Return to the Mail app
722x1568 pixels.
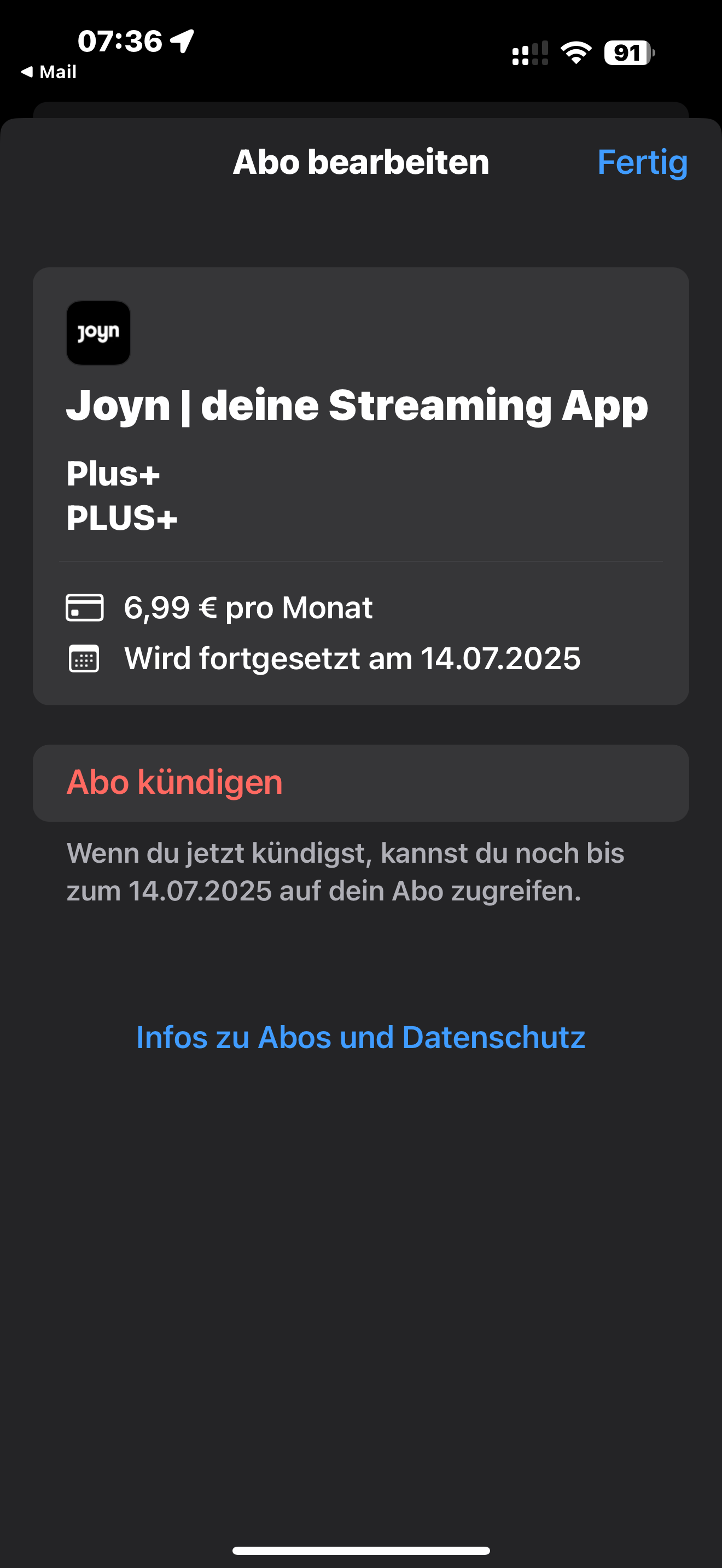click(49, 72)
